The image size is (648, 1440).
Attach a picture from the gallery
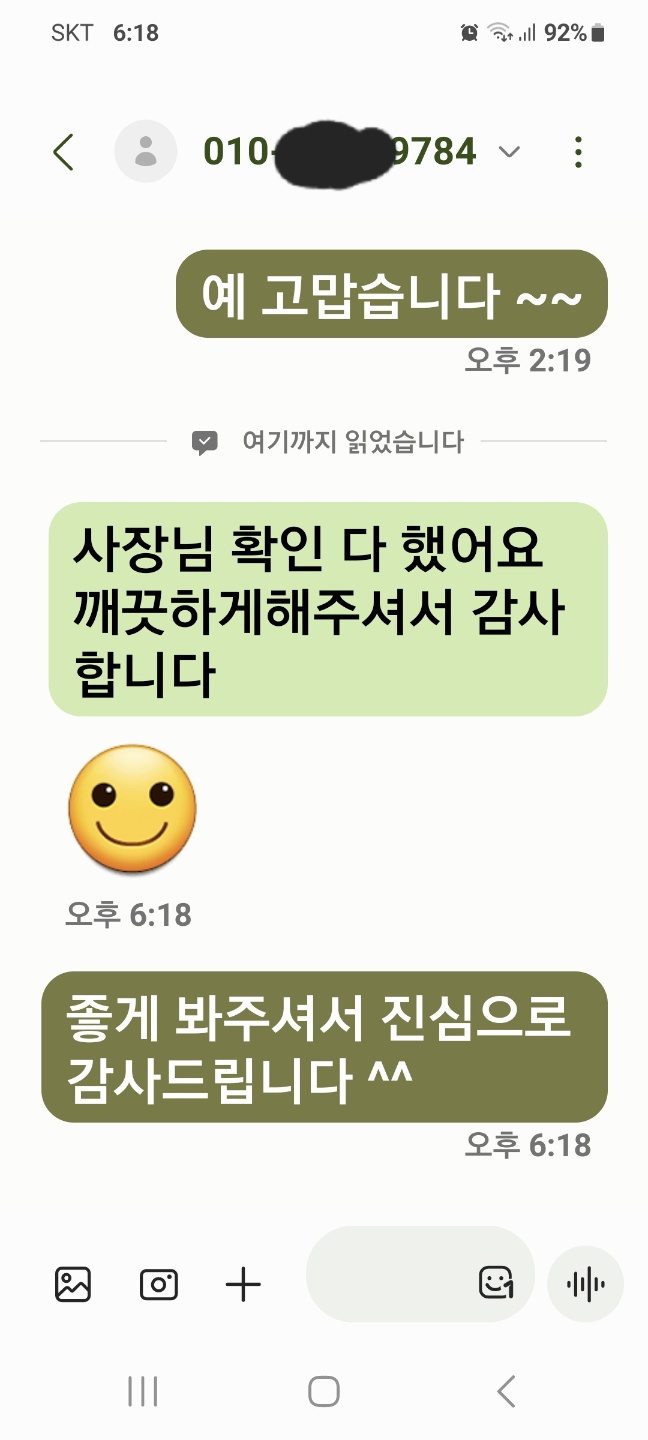(x=73, y=1284)
